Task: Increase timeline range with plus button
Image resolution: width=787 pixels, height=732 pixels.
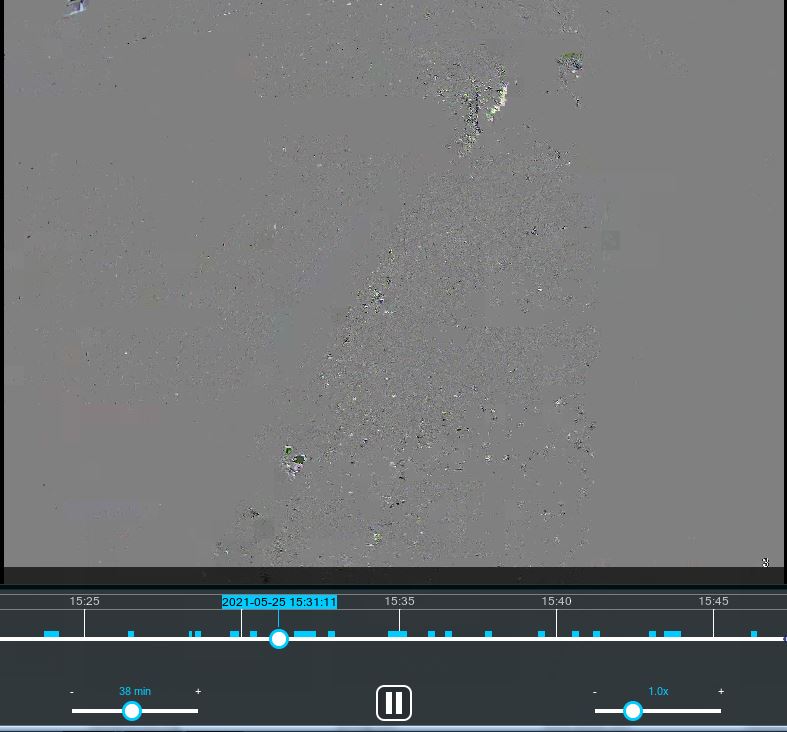Action: (x=198, y=691)
